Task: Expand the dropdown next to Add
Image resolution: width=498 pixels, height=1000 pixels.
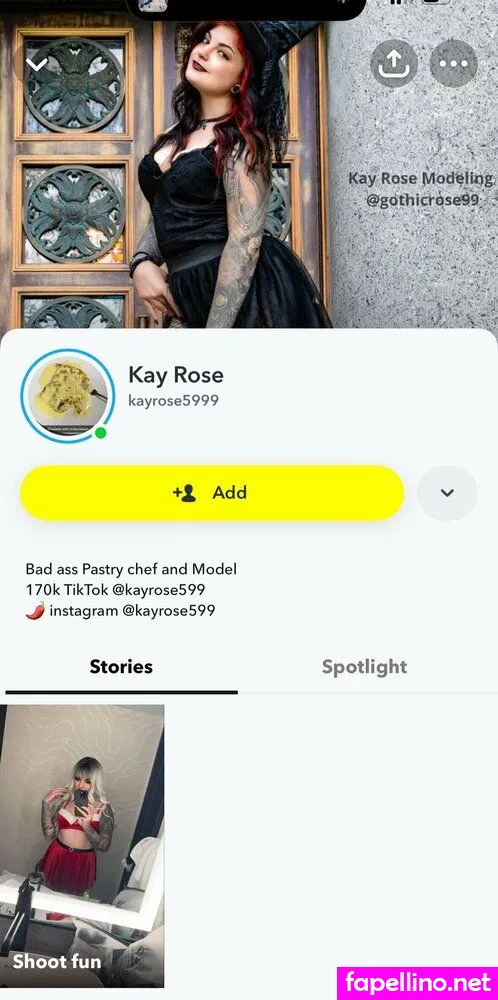Action: 447,493
